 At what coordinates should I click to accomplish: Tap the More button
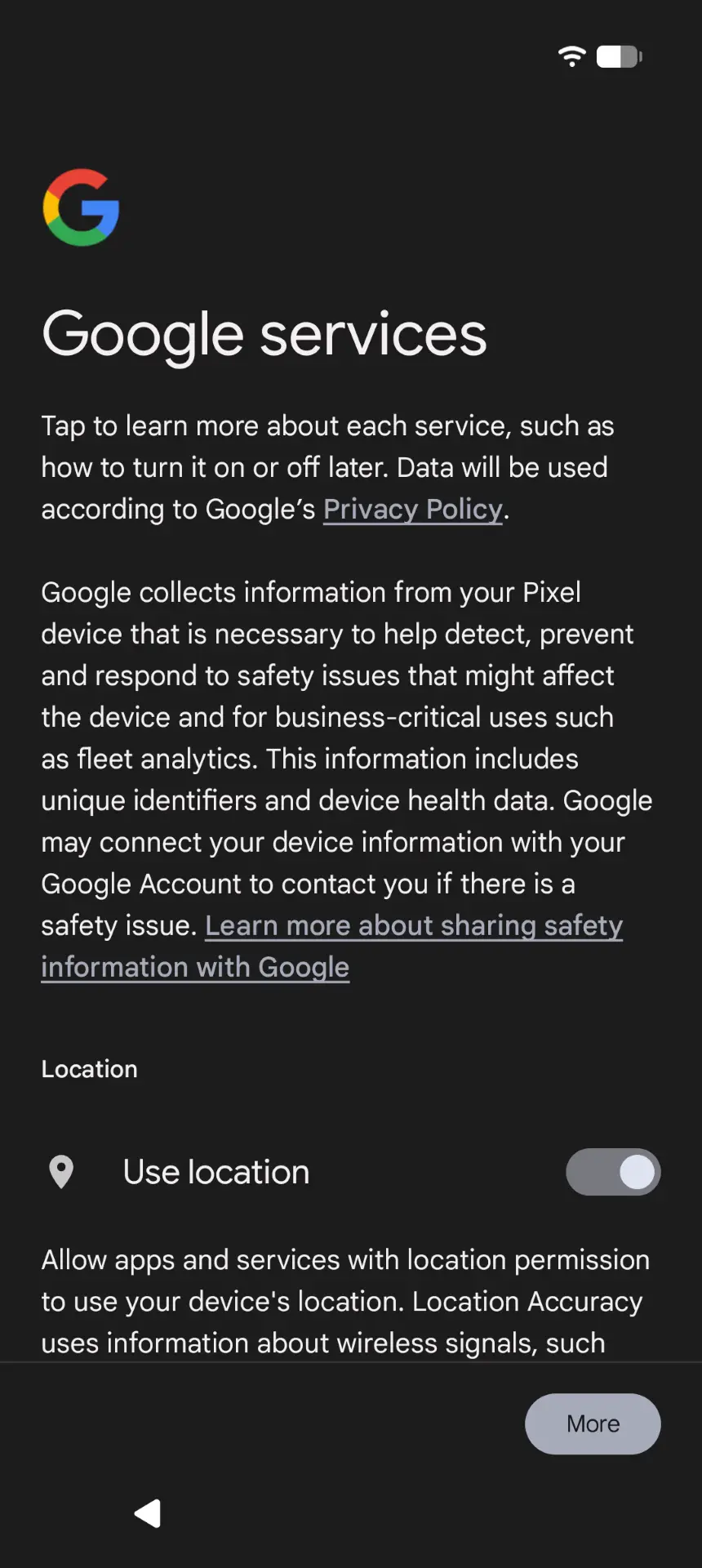pos(593,1423)
